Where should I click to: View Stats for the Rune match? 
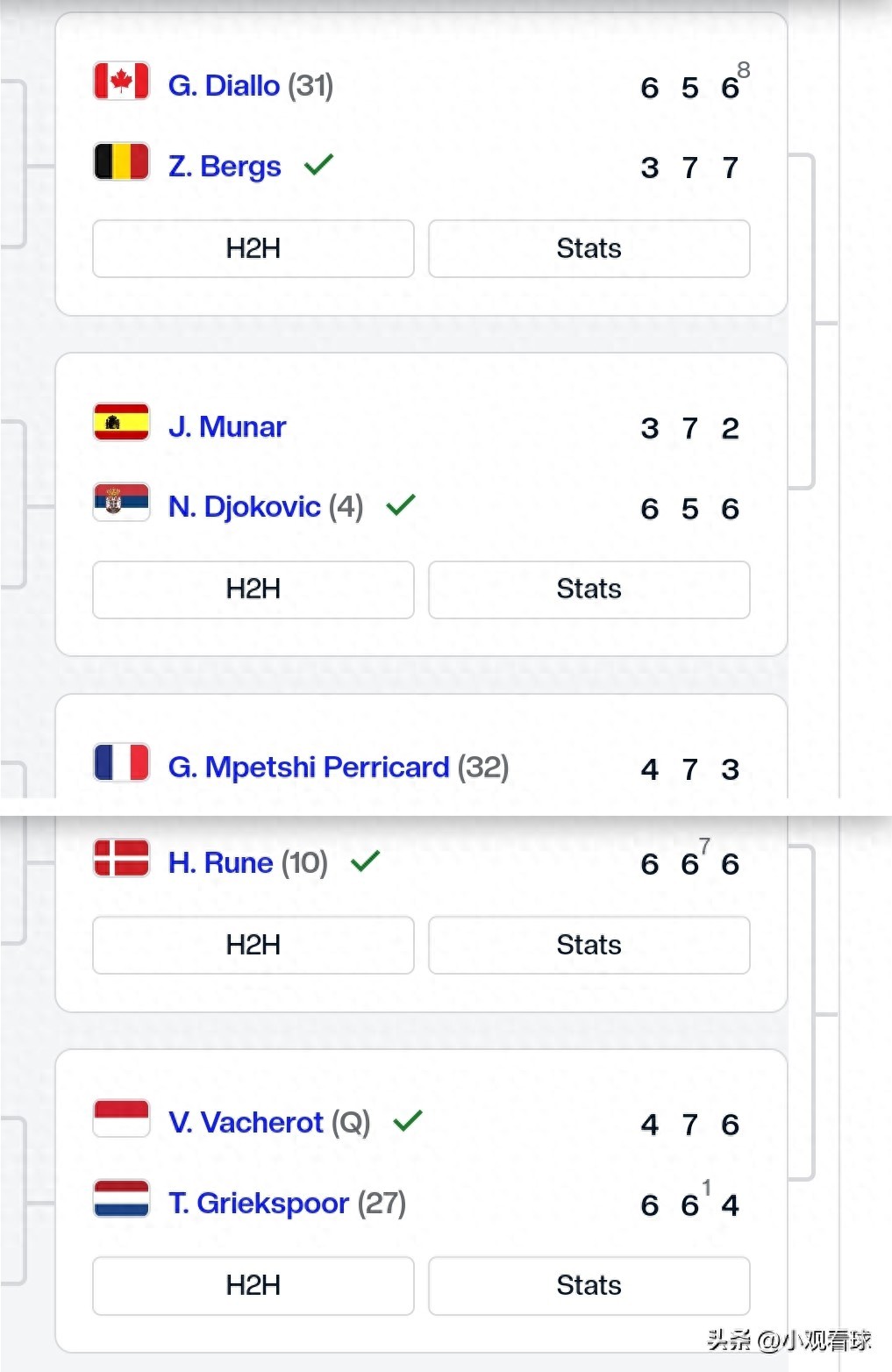(589, 945)
